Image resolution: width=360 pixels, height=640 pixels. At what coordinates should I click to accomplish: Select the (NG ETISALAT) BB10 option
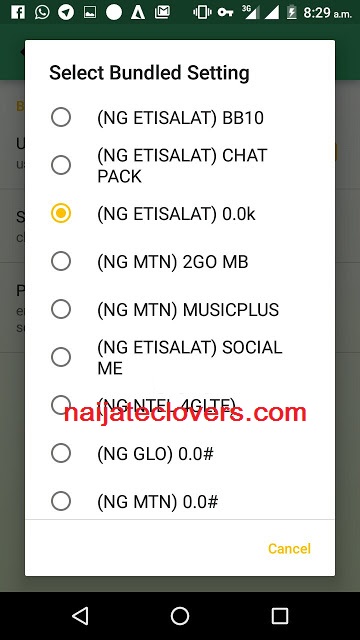(x=180, y=118)
